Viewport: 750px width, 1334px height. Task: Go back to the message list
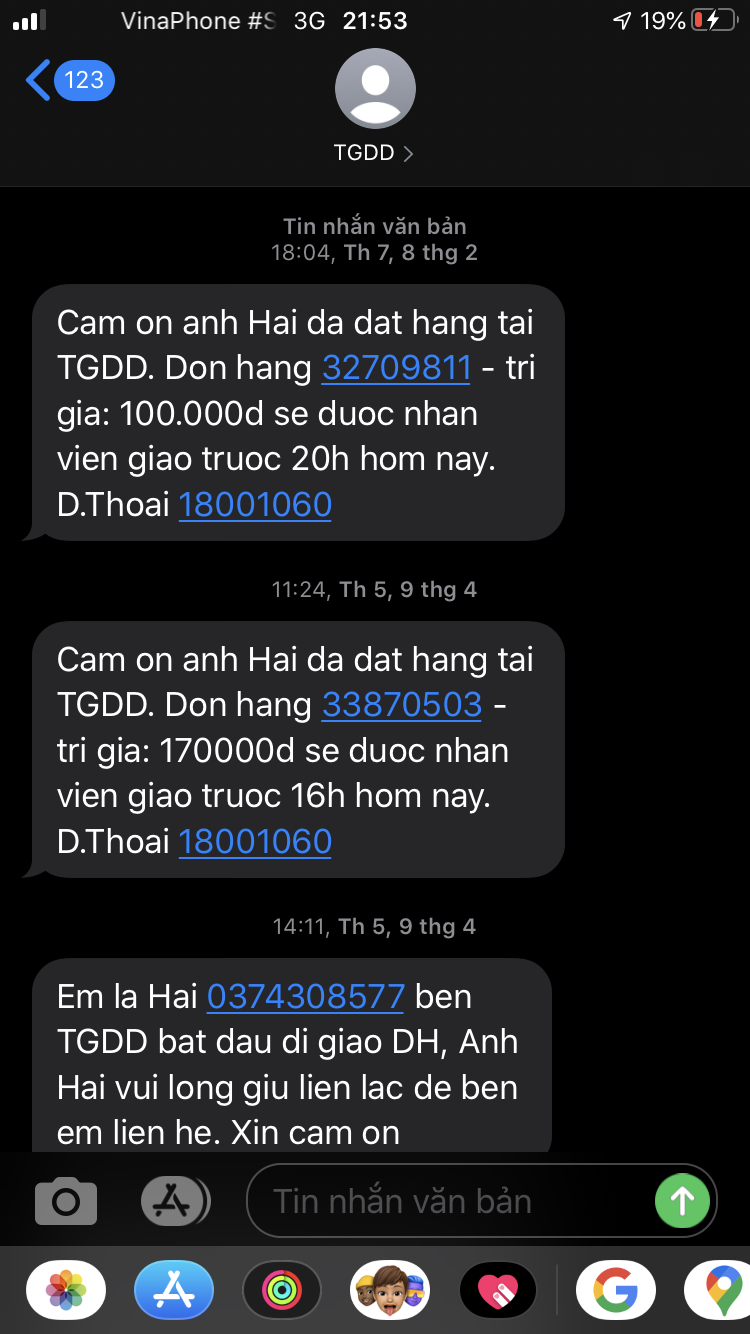click(x=68, y=80)
